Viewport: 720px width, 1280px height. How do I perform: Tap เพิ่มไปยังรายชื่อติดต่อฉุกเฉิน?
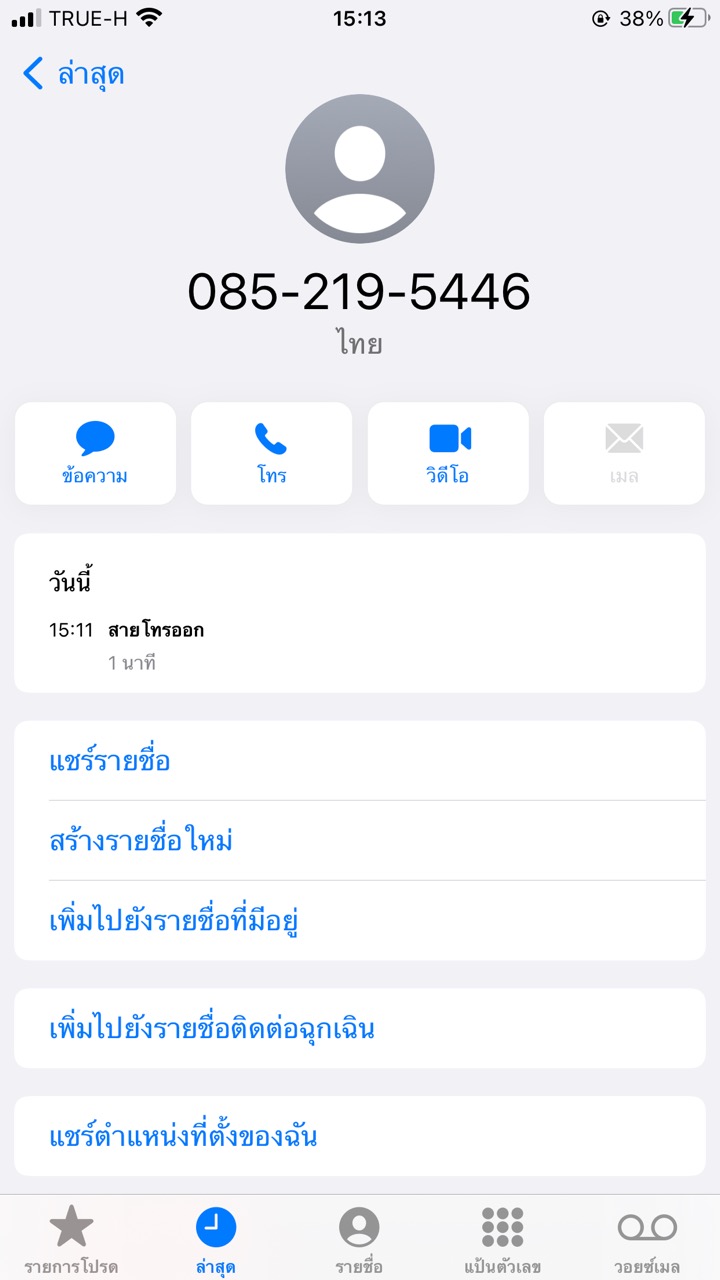(212, 1029)
